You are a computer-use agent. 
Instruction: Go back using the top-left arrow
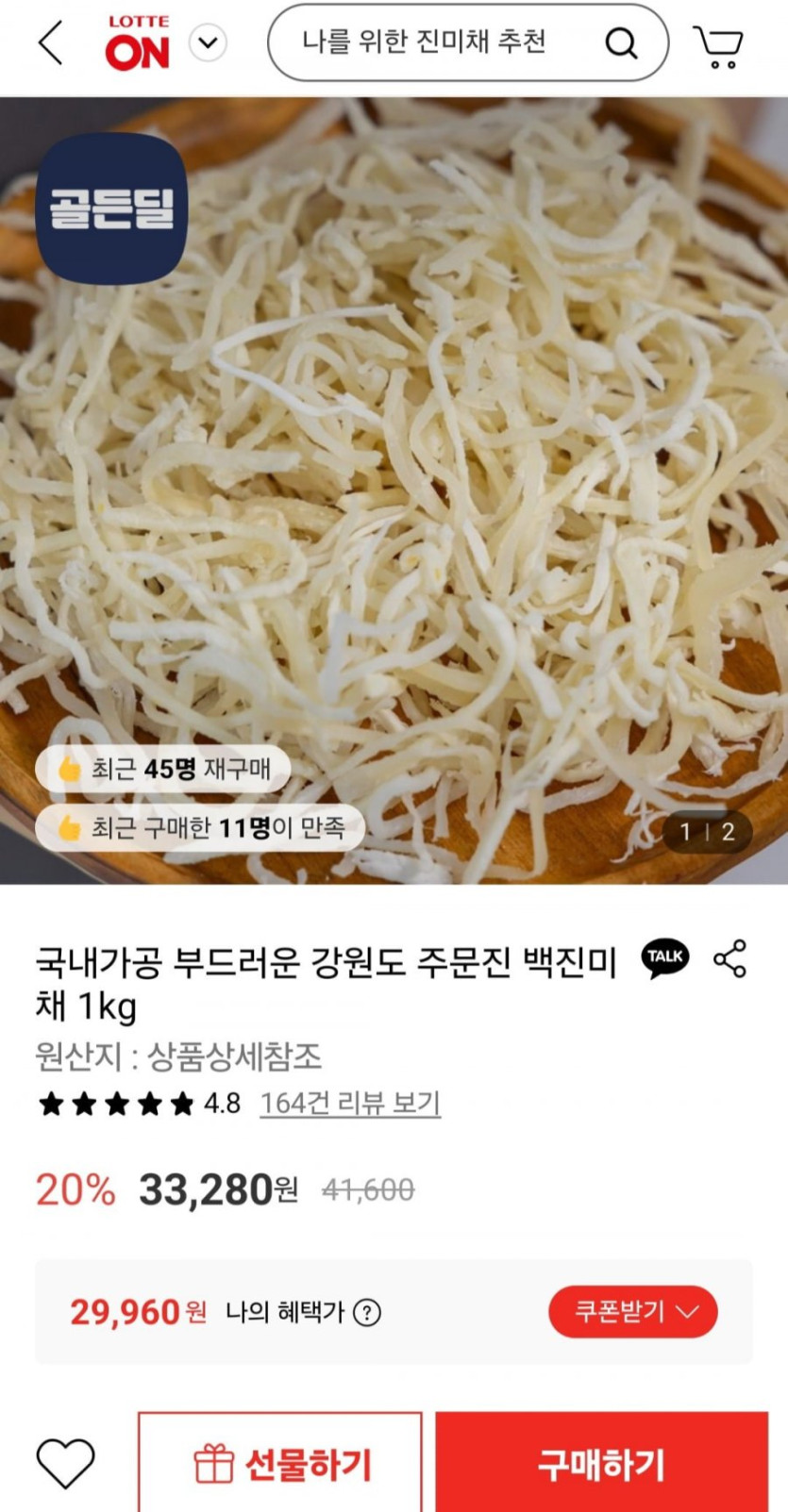tap(51, 43)
